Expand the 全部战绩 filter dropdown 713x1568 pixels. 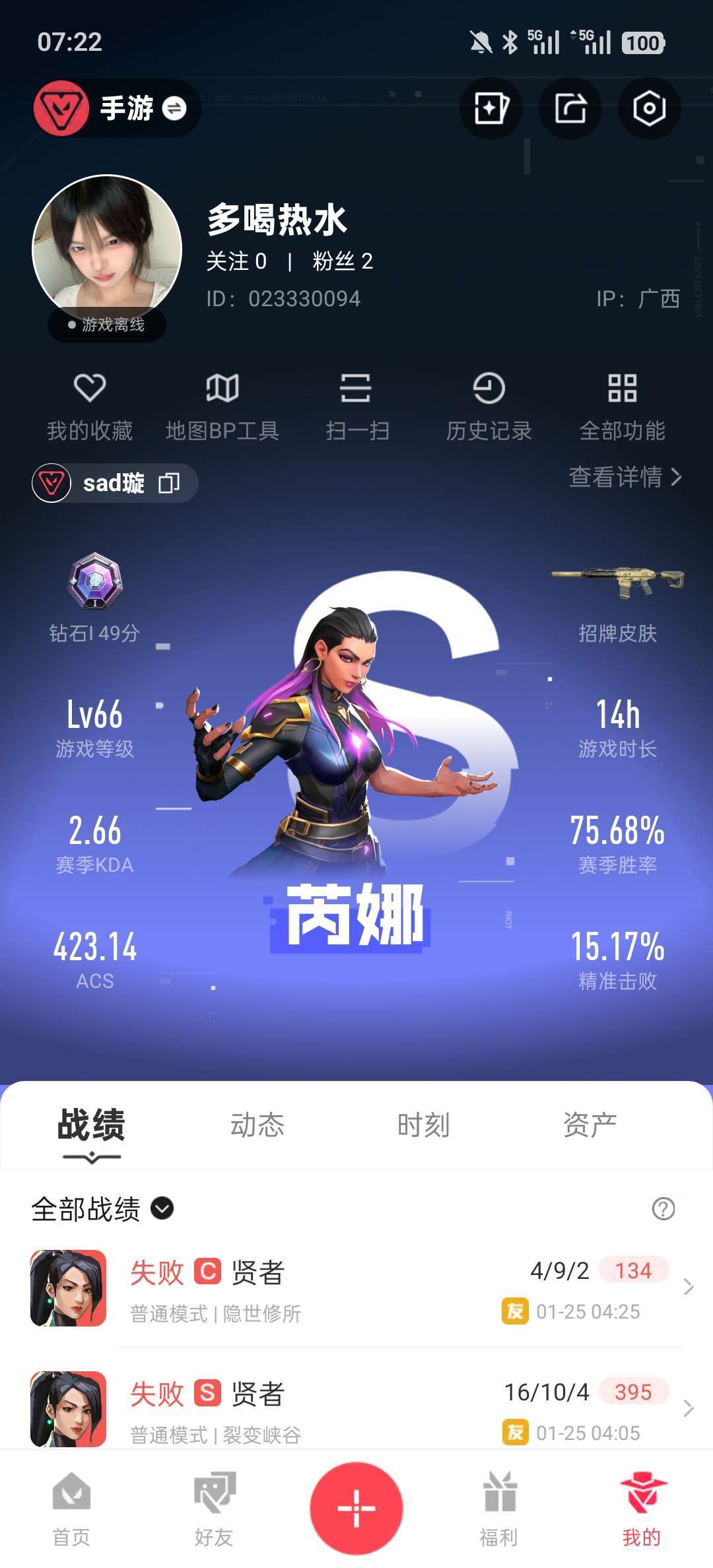162,1208
